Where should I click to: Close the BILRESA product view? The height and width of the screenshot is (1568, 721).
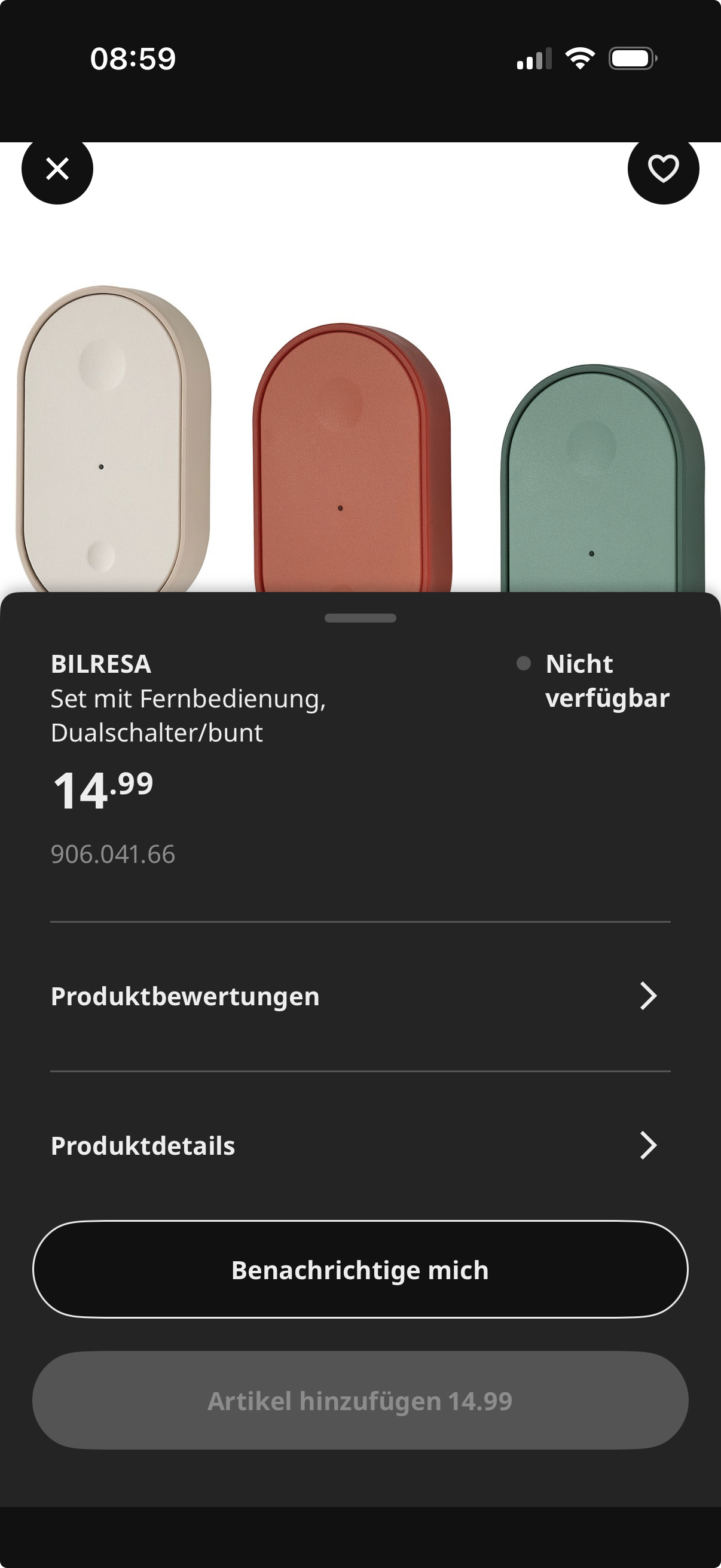(x=57, y=169)
